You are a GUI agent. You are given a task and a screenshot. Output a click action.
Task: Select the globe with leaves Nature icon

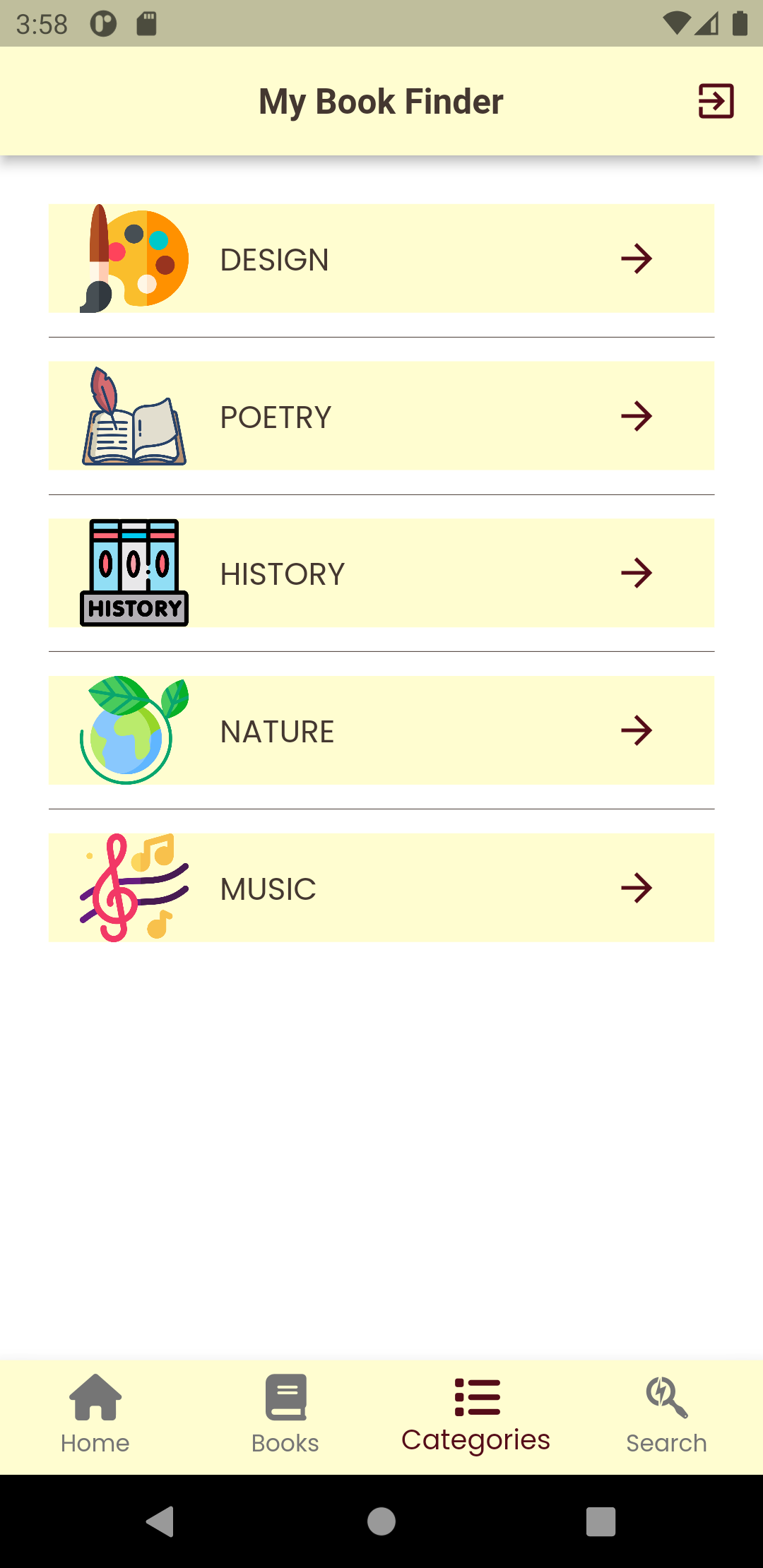click(x=131, y=730)
